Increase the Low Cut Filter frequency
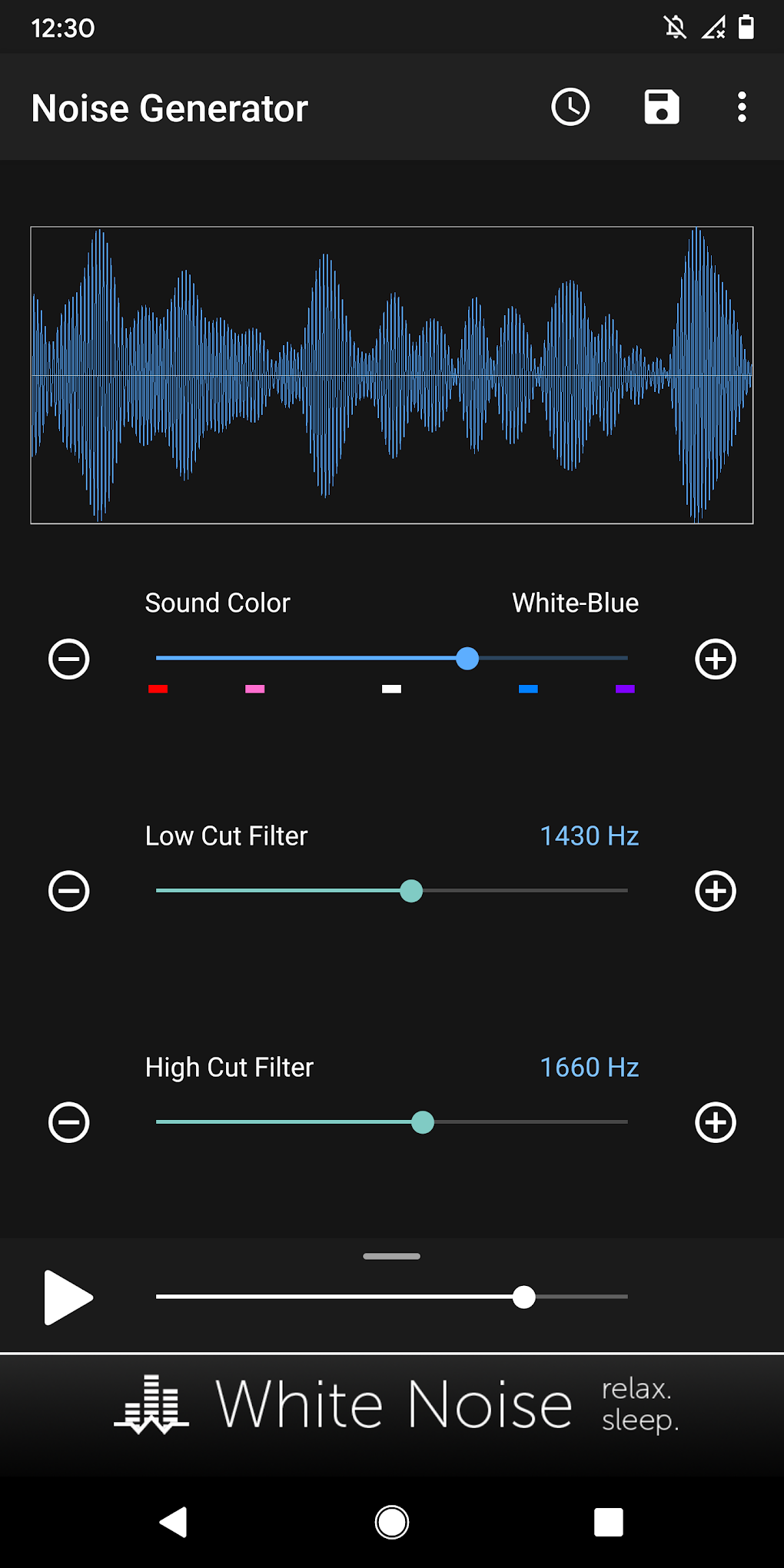Viewport: 784px width, 1568px height. tap(716, 891)
